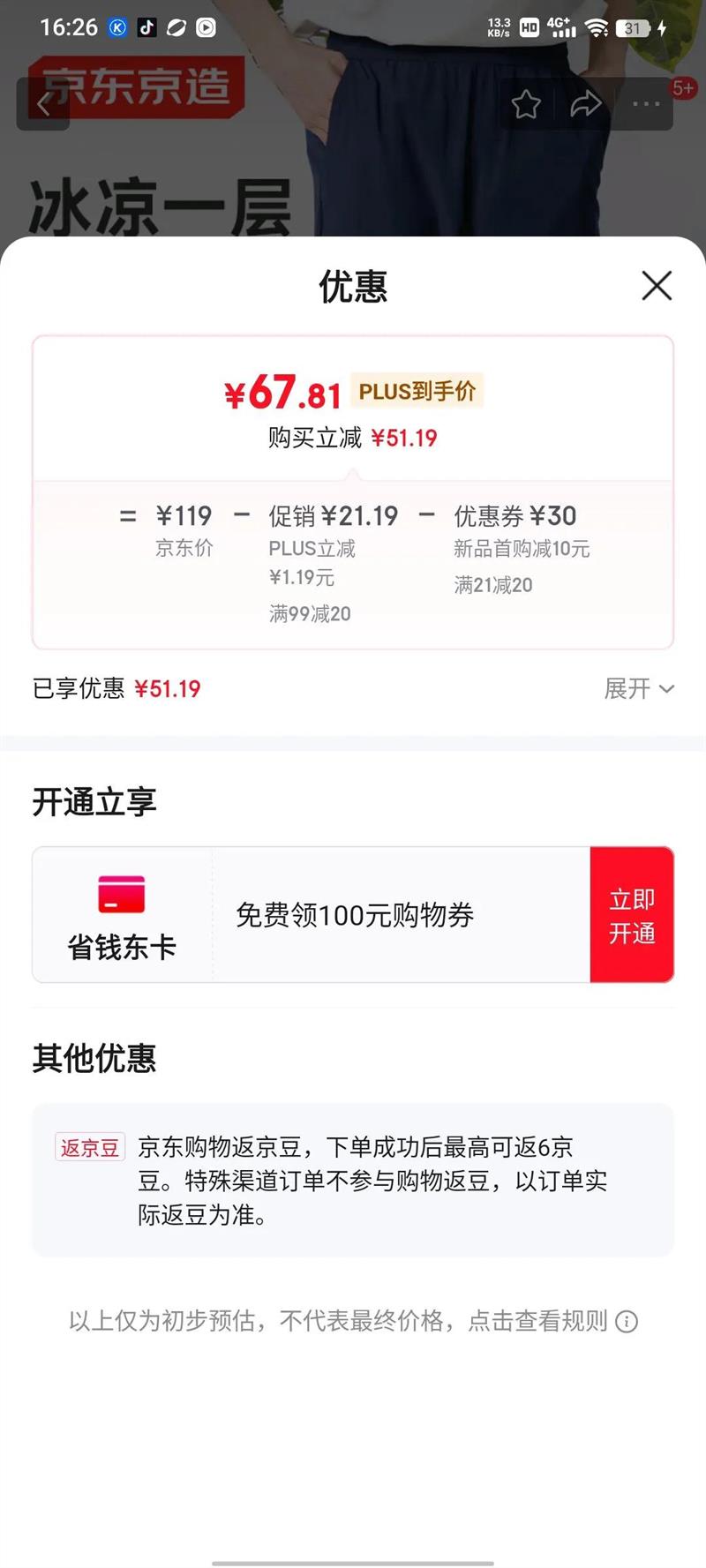Share this product page
706x1568 pixels.
(x=585, y=105)
